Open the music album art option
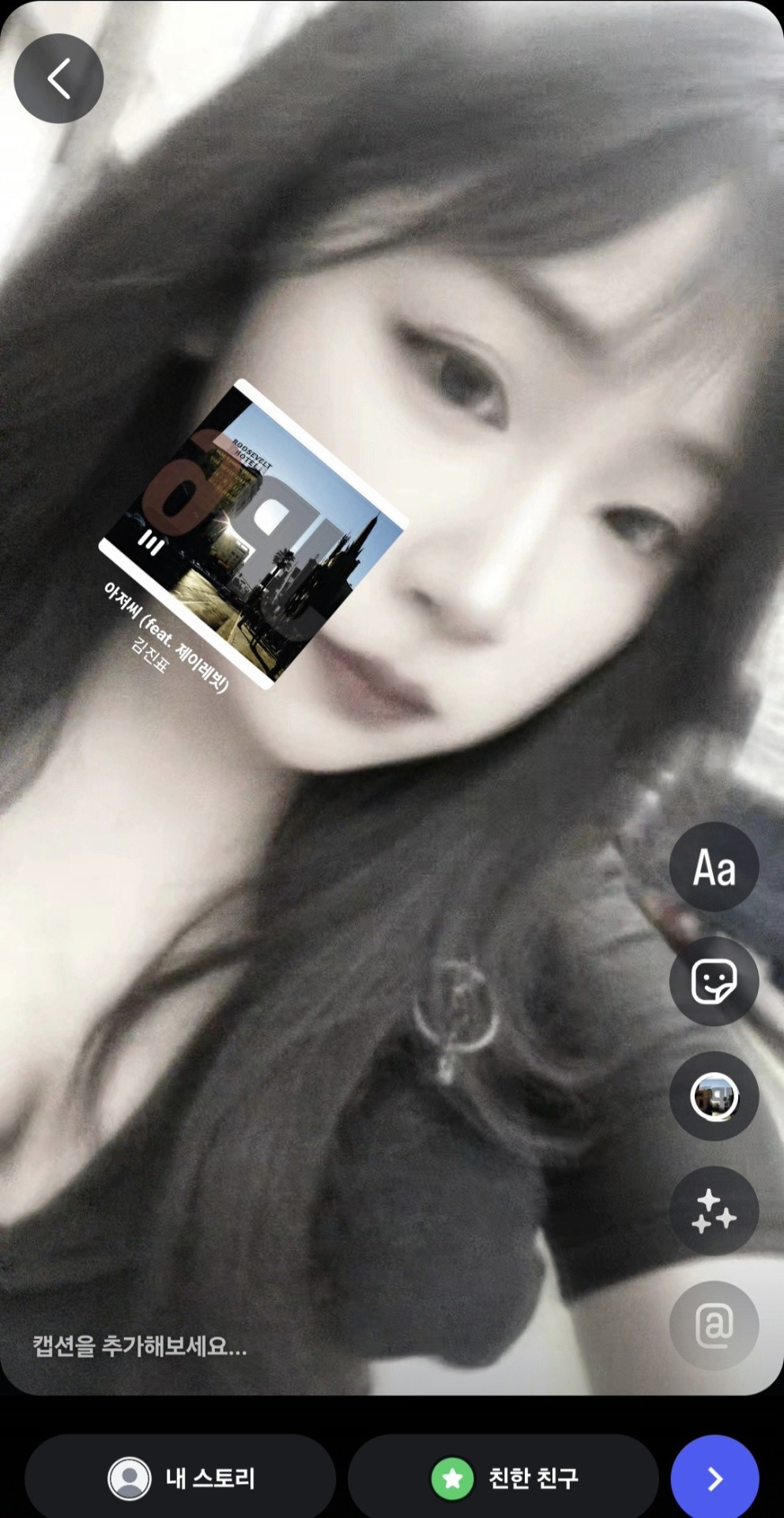 pos(714,1097)
